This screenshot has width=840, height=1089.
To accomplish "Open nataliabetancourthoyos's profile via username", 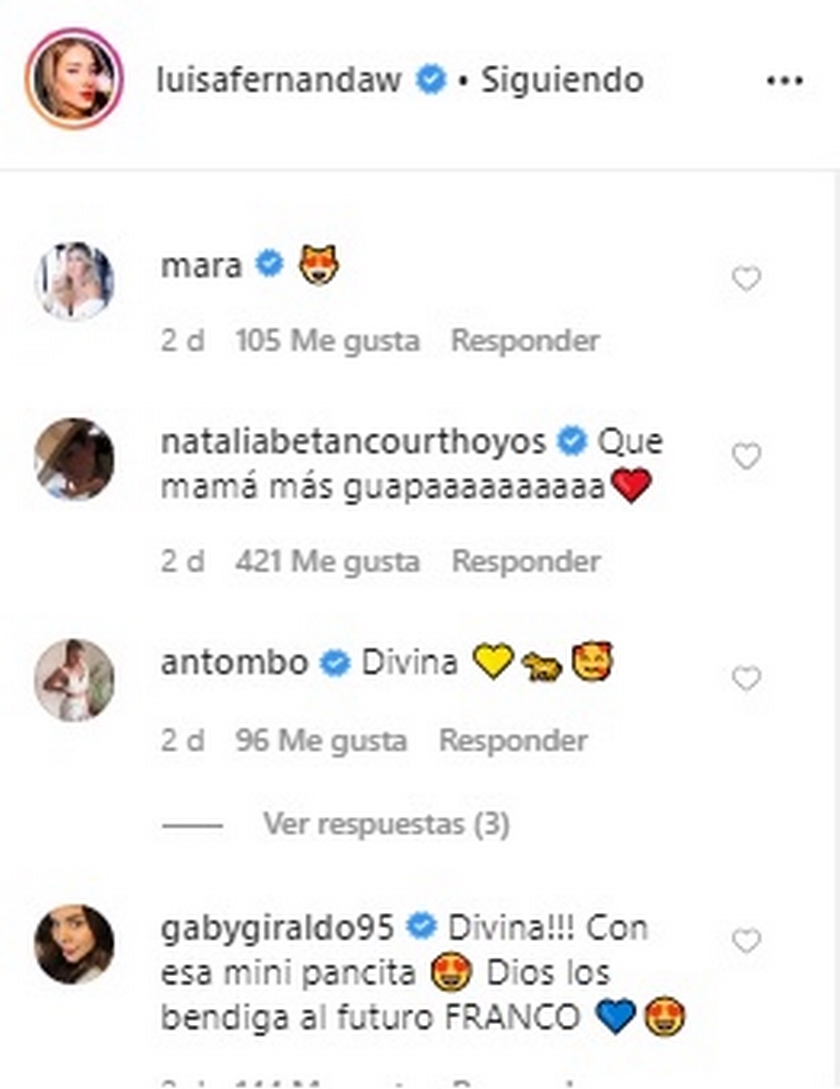I will click(x=353, y=441).
